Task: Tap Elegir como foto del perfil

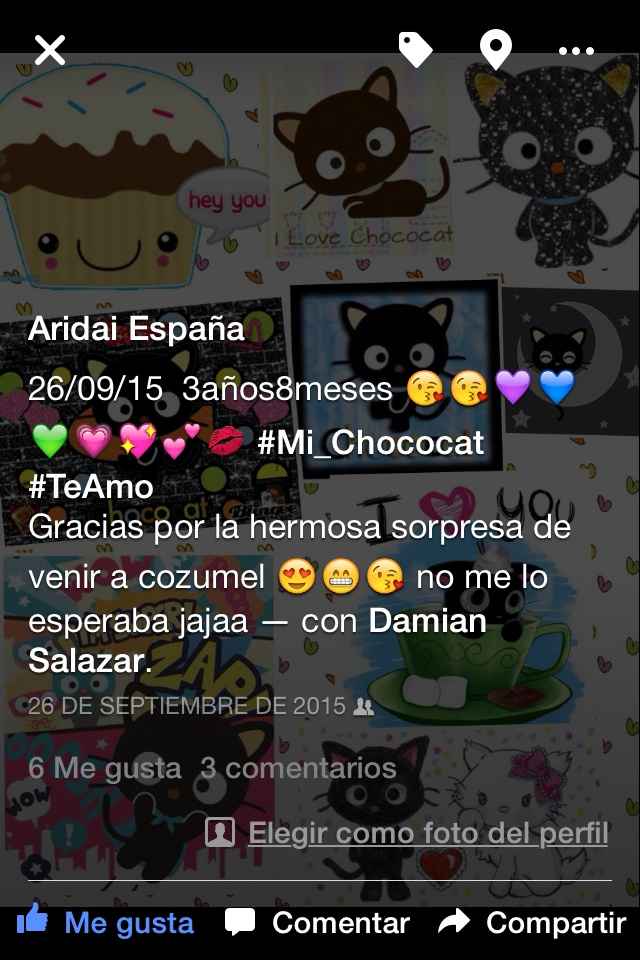Action: click(428, 832)
